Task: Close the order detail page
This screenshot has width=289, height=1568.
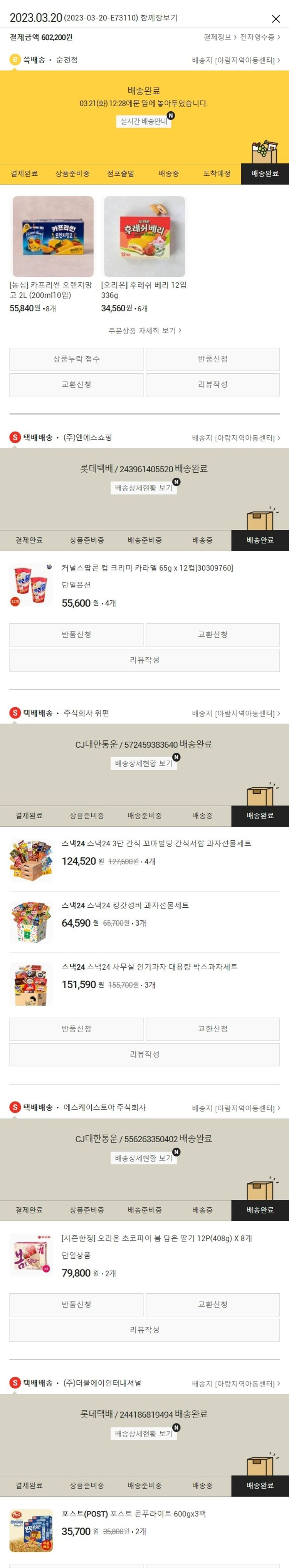Action: point(276,19)
